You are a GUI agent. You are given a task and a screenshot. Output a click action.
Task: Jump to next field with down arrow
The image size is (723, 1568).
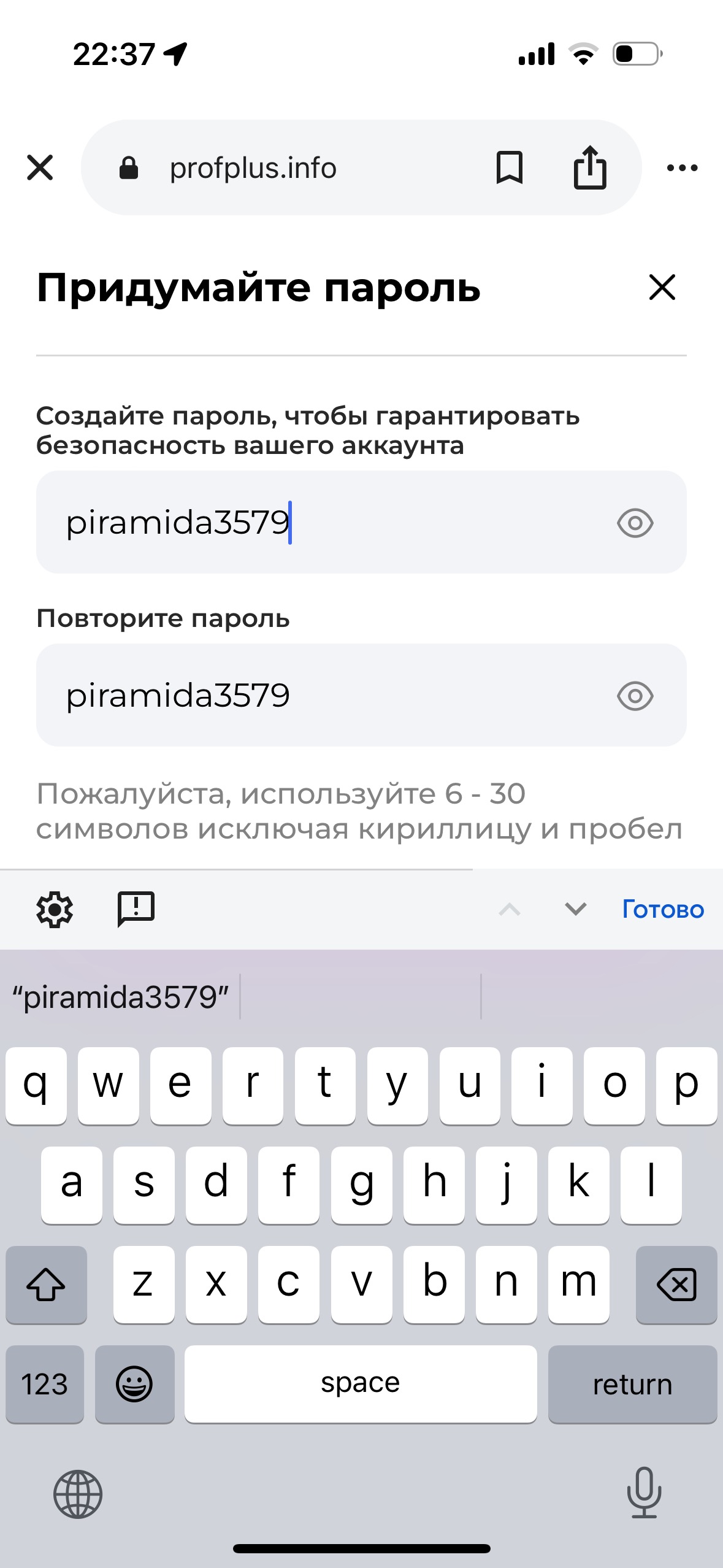(x=575, y=909)
